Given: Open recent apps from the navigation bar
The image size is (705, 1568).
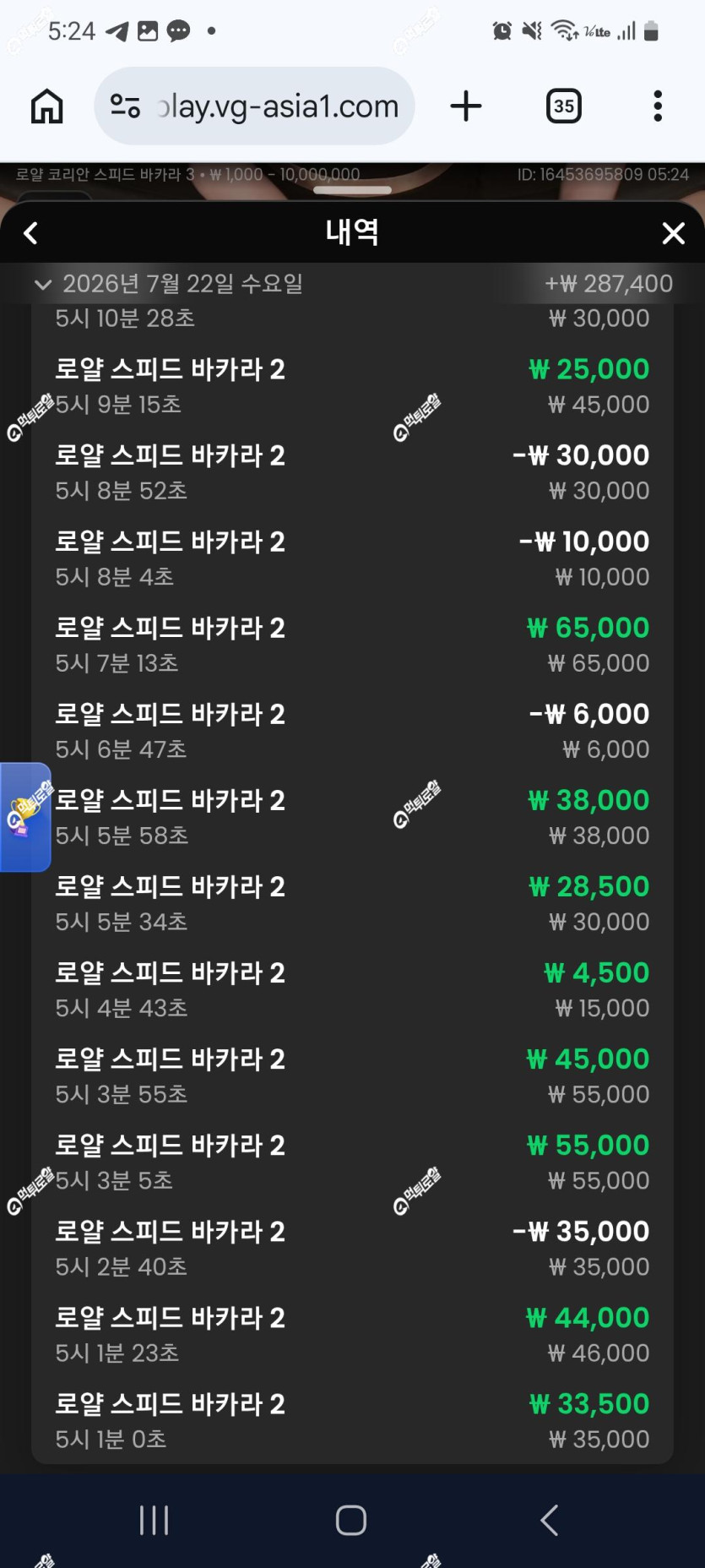Looking at the screenshot, I should click(x=154, y=1520).
